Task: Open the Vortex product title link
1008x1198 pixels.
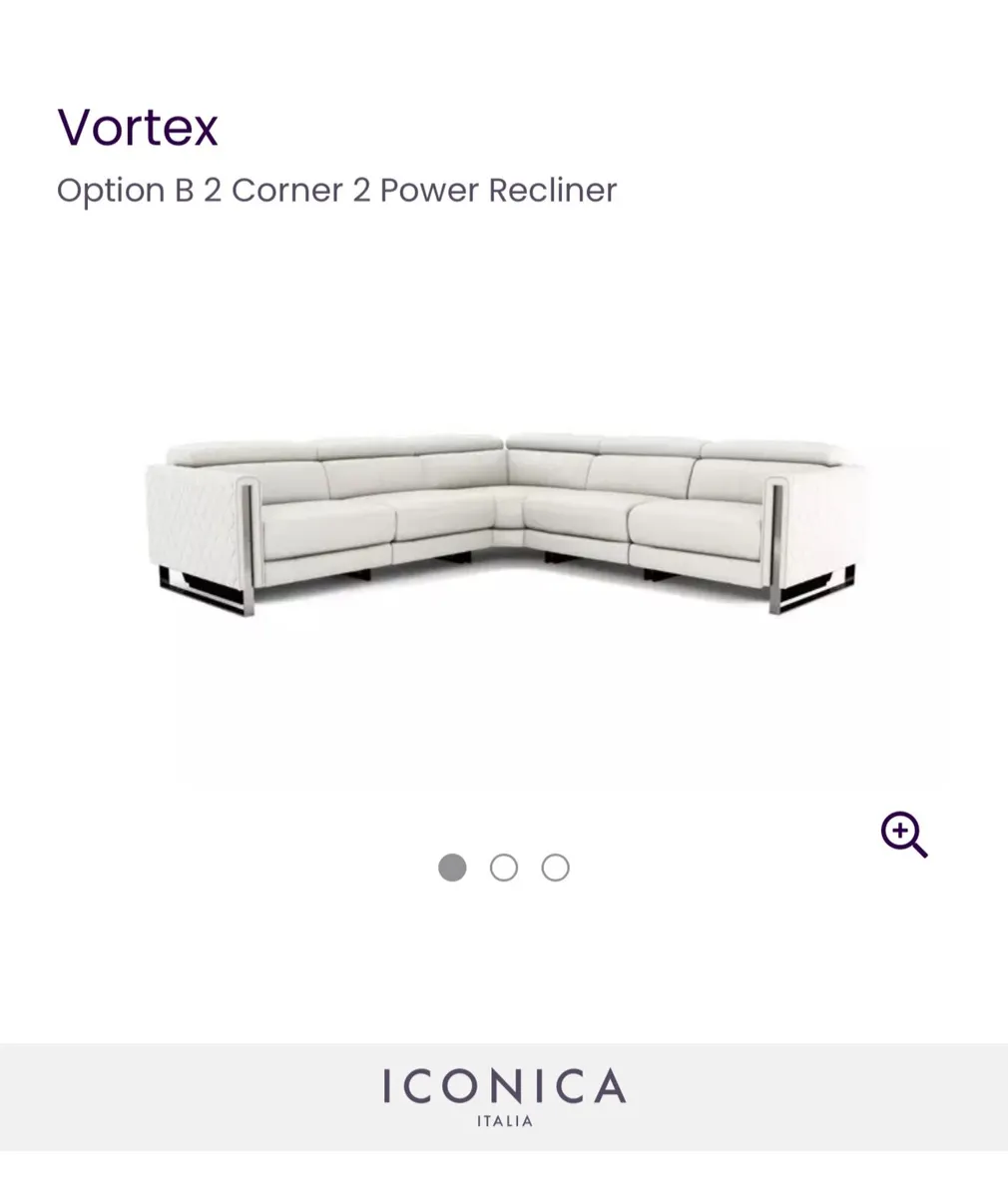Action: pos(137,126)
